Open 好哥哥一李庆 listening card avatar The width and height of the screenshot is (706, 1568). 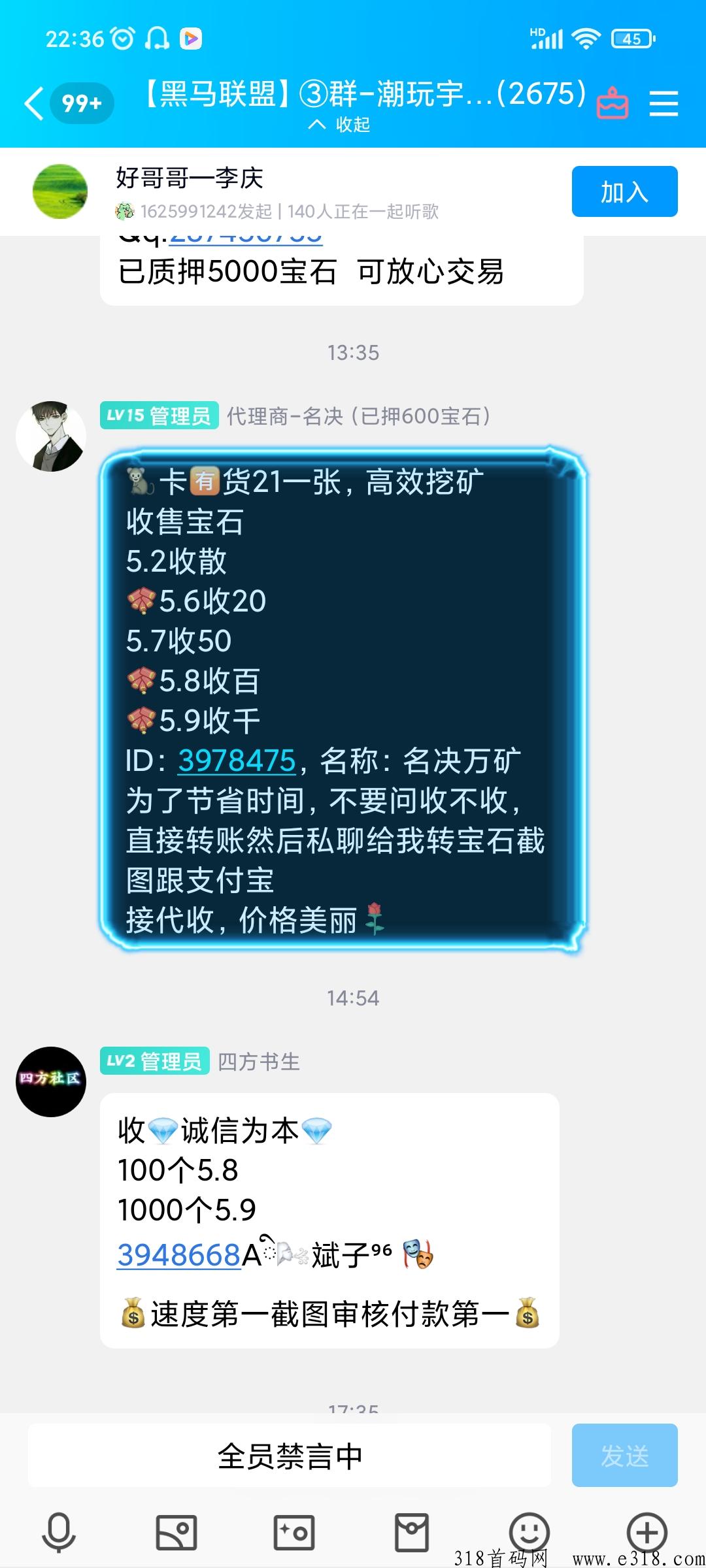(x=60, y=191)
